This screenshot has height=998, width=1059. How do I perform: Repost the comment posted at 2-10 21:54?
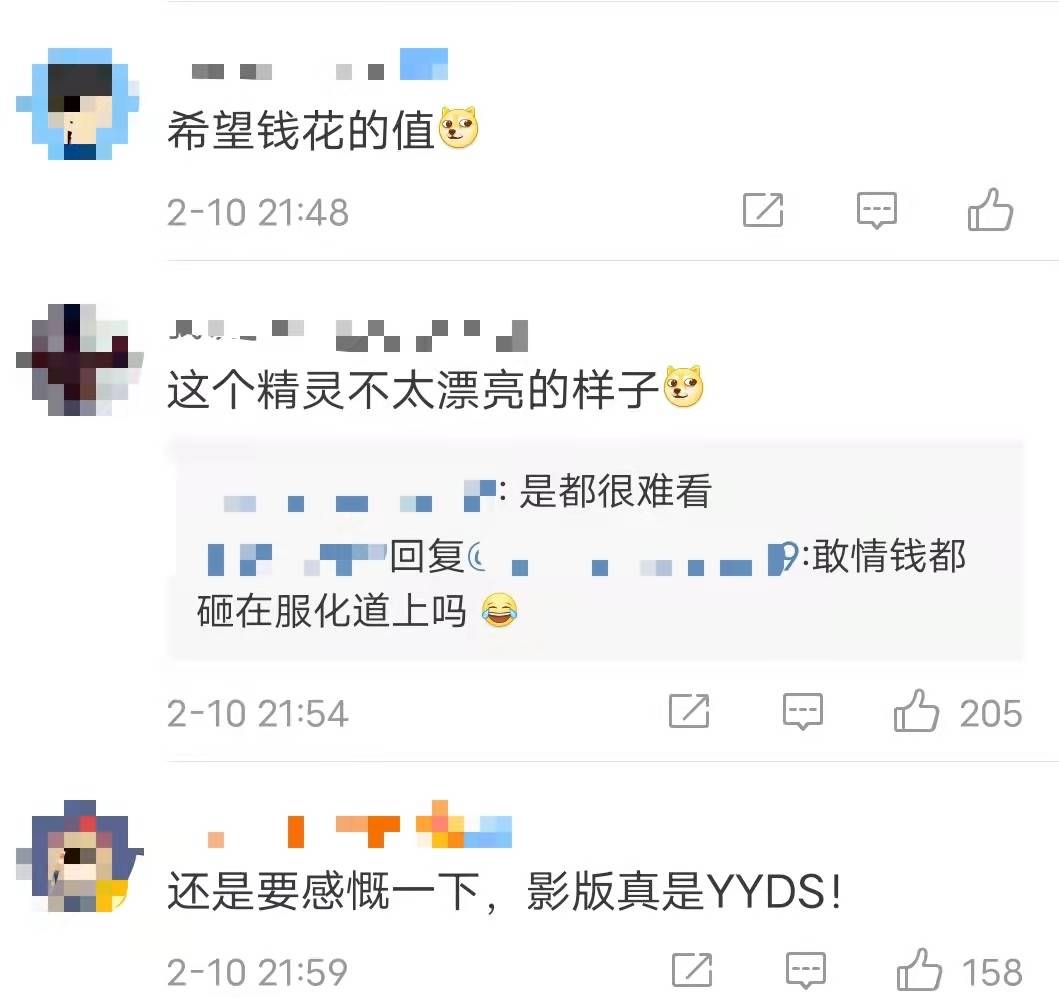(689, 712)
